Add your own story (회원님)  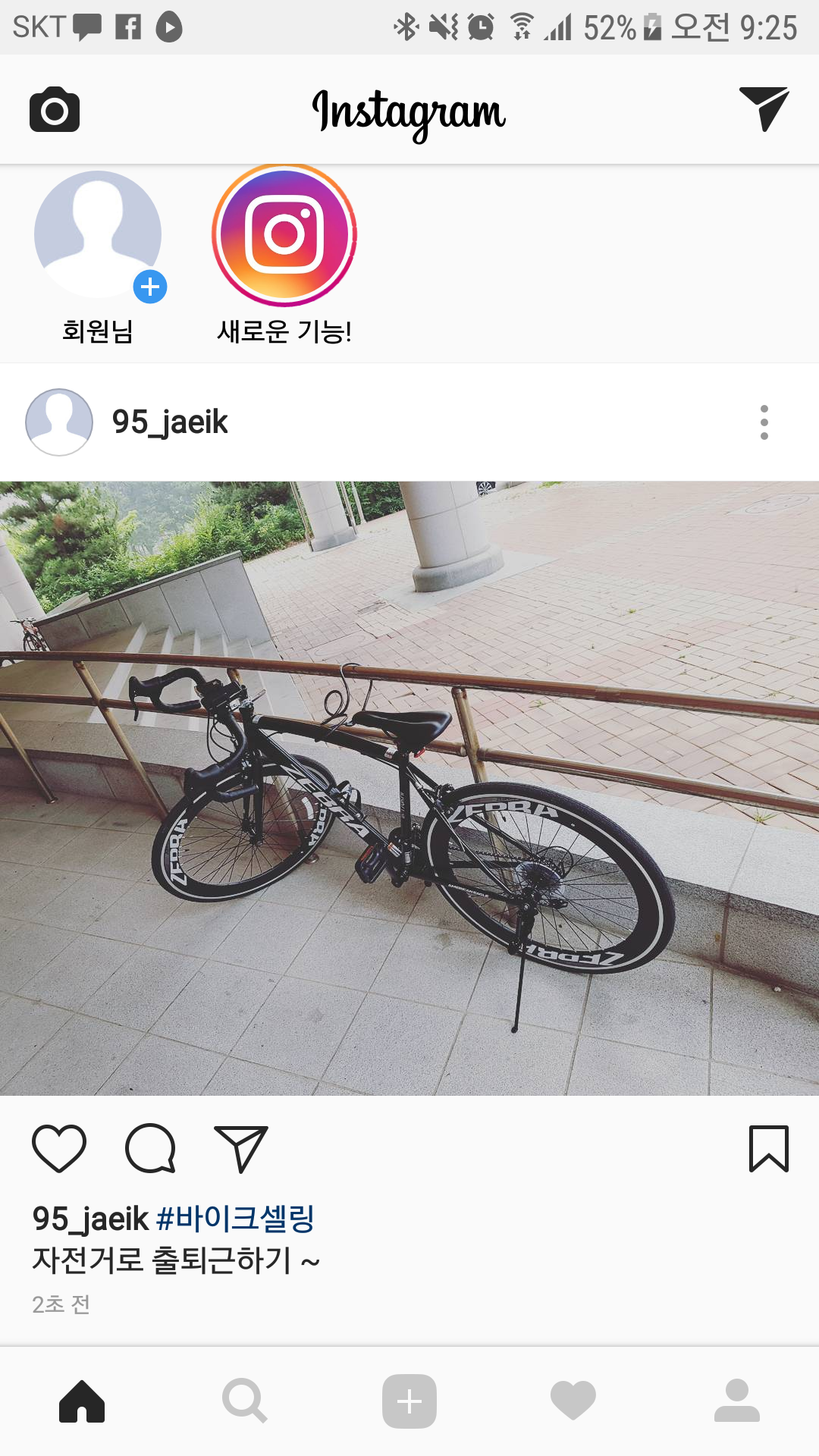pos(98,236)
